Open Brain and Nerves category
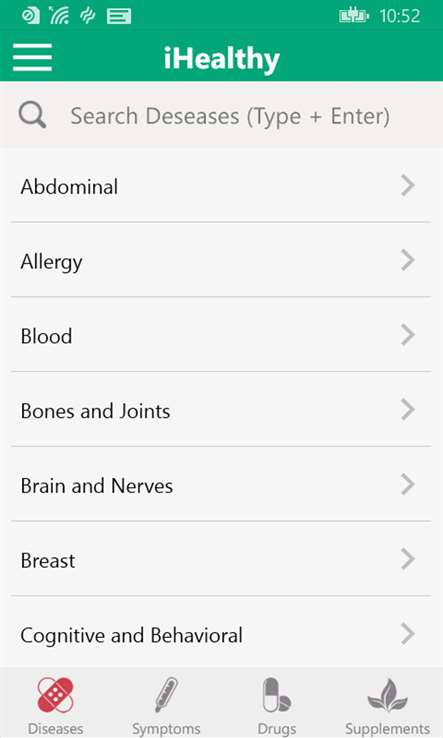 pyautogui.click(x=221, y=484)
